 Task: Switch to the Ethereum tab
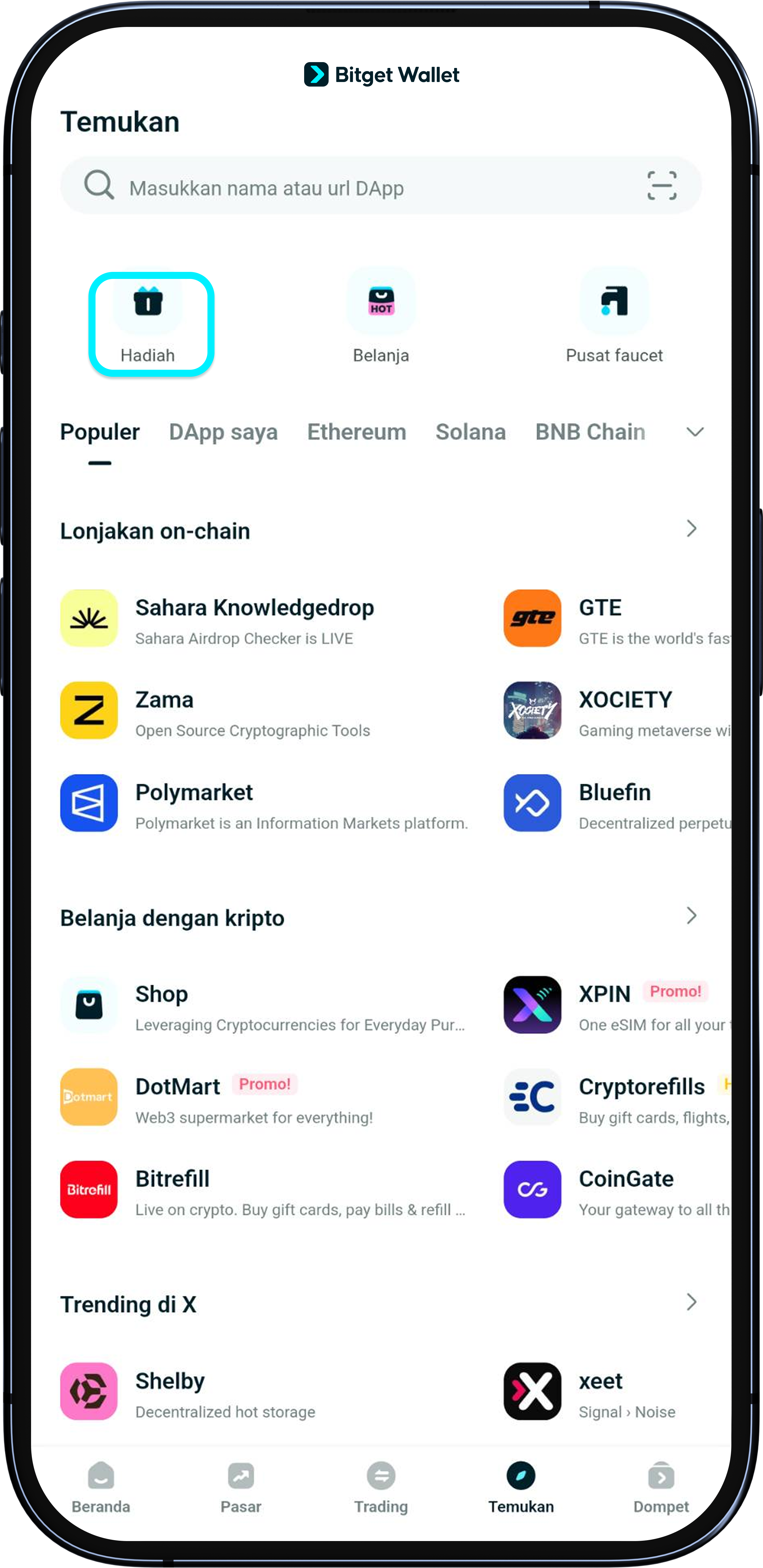coord(356,432)
